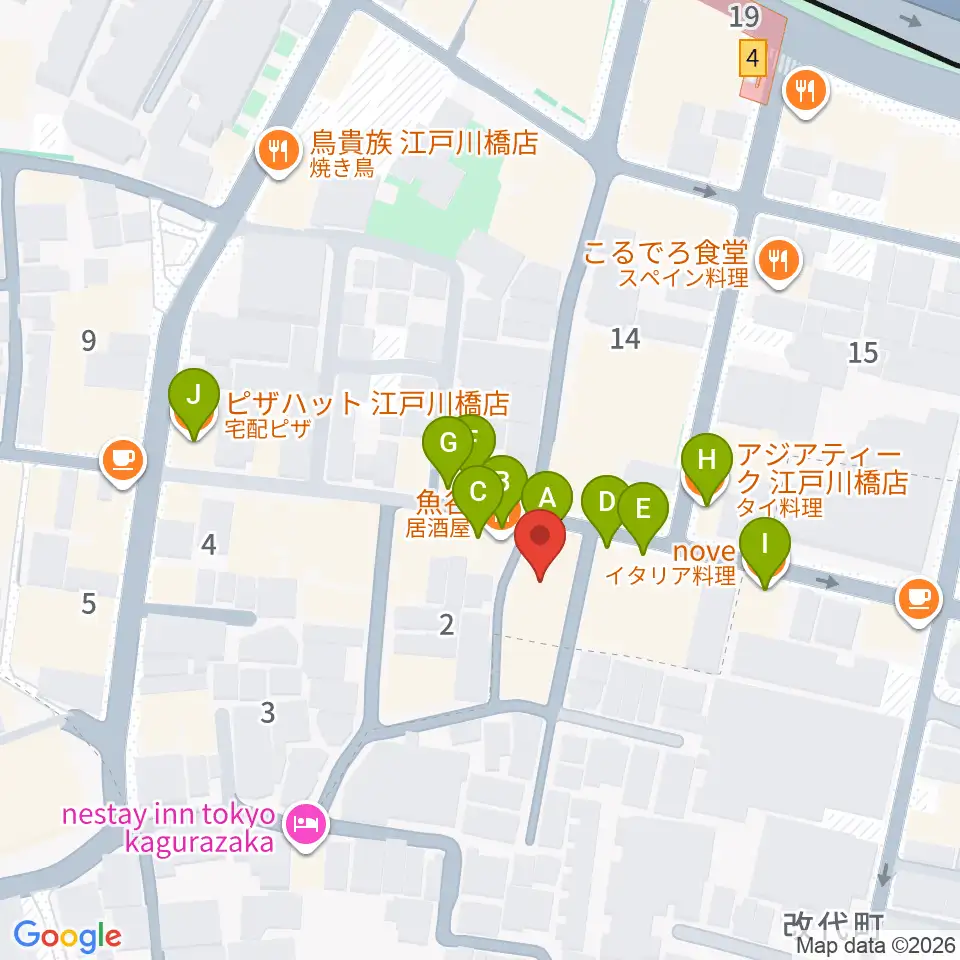The width and height of the screenshot is (960, 960).
Task: Open marker I near nove
Action: (x=765, y=547)
